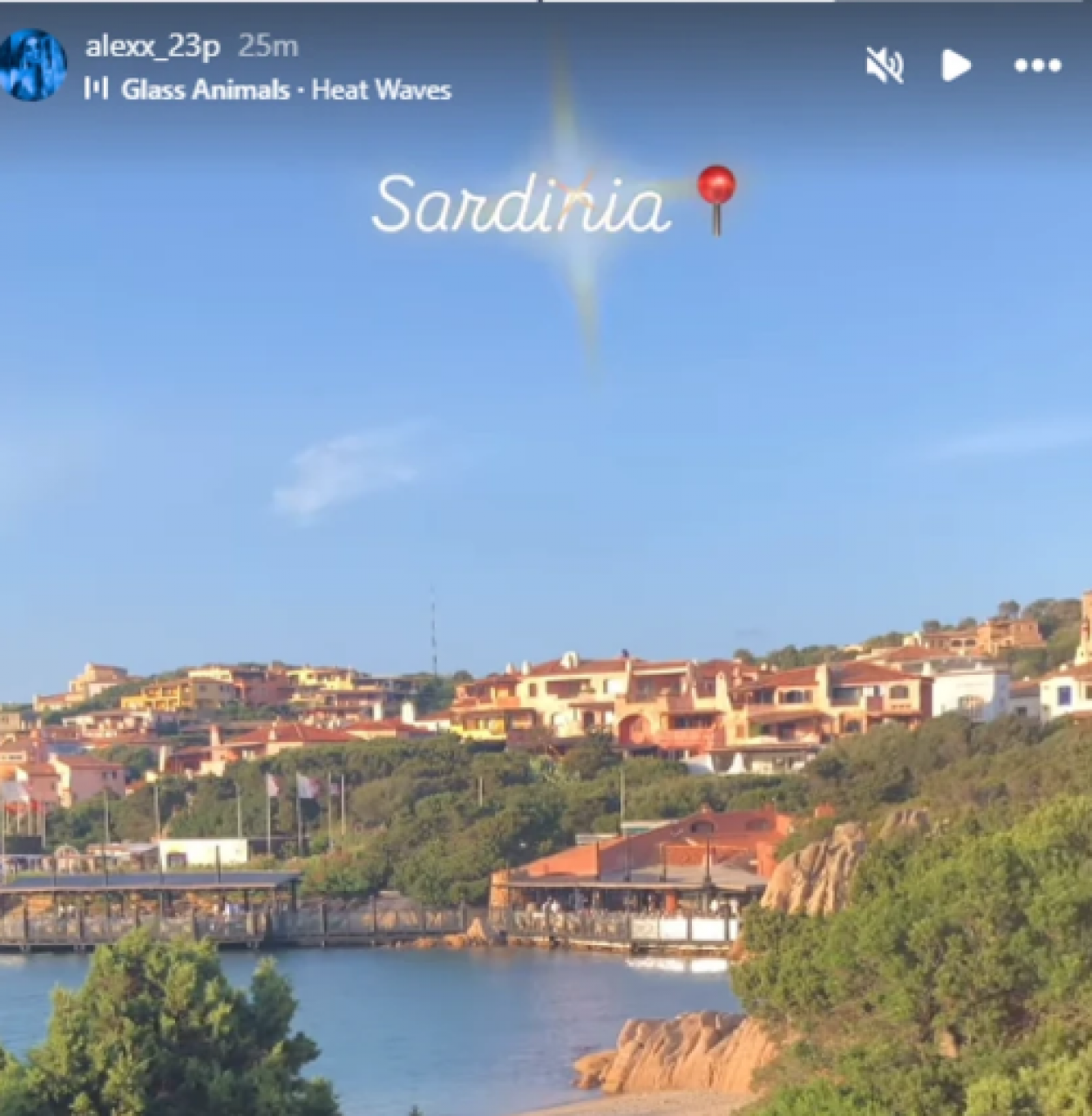Screen dimensions: 1092x1116
Task: Resume story playback
Action: (956, 65)
